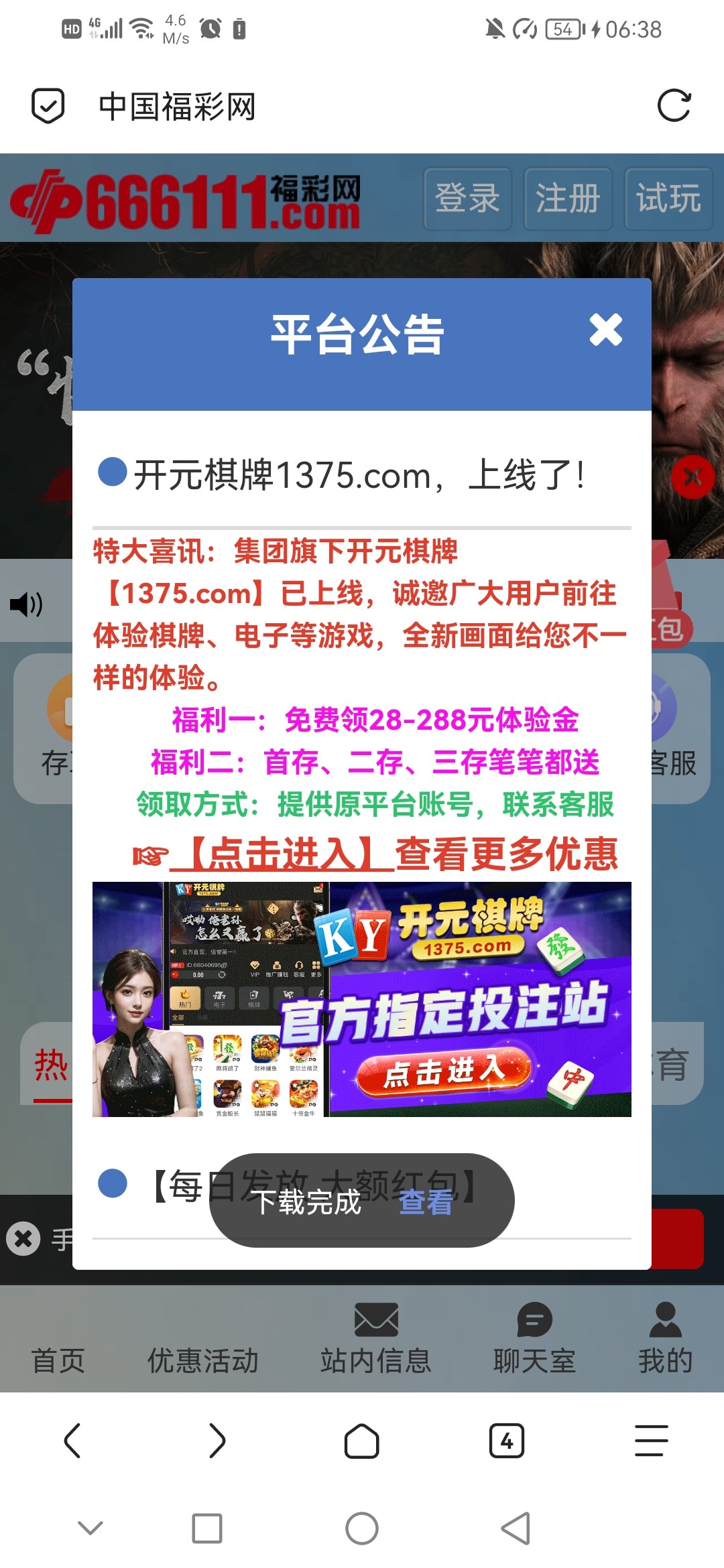Image resolution: width=724 pixels, height=1568 pixels.
Task: Dismiss the red floating close icon
Action: (x=692, y=477)
